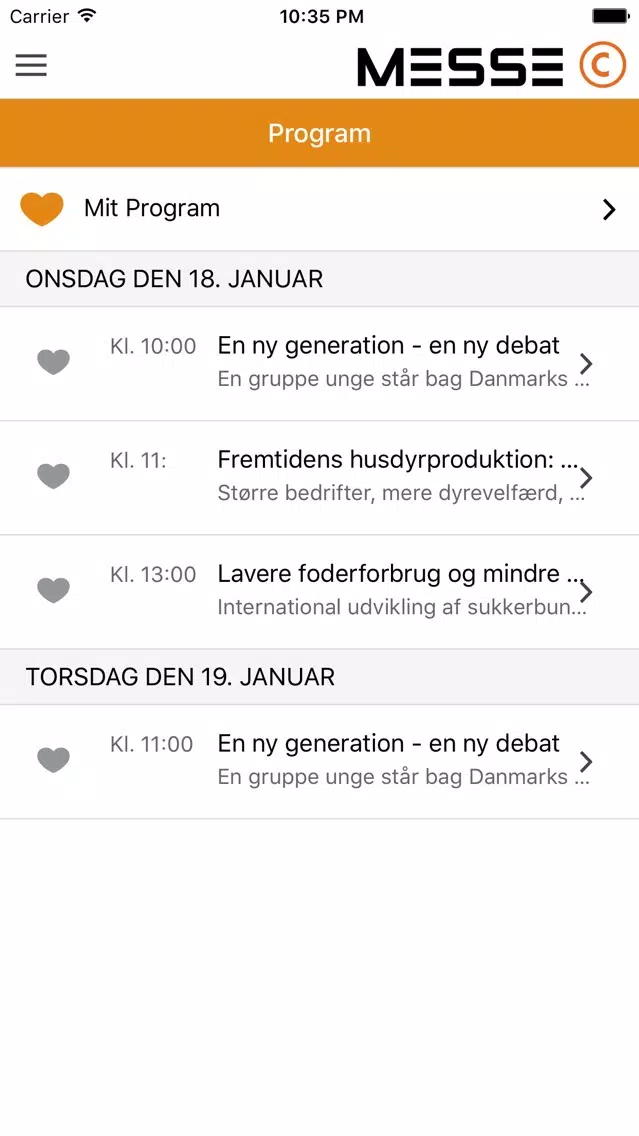Screen dimensions: 639x1136
Task: Favorite the Kl. 13:00 session heart
Action: [x=54, y=590]
